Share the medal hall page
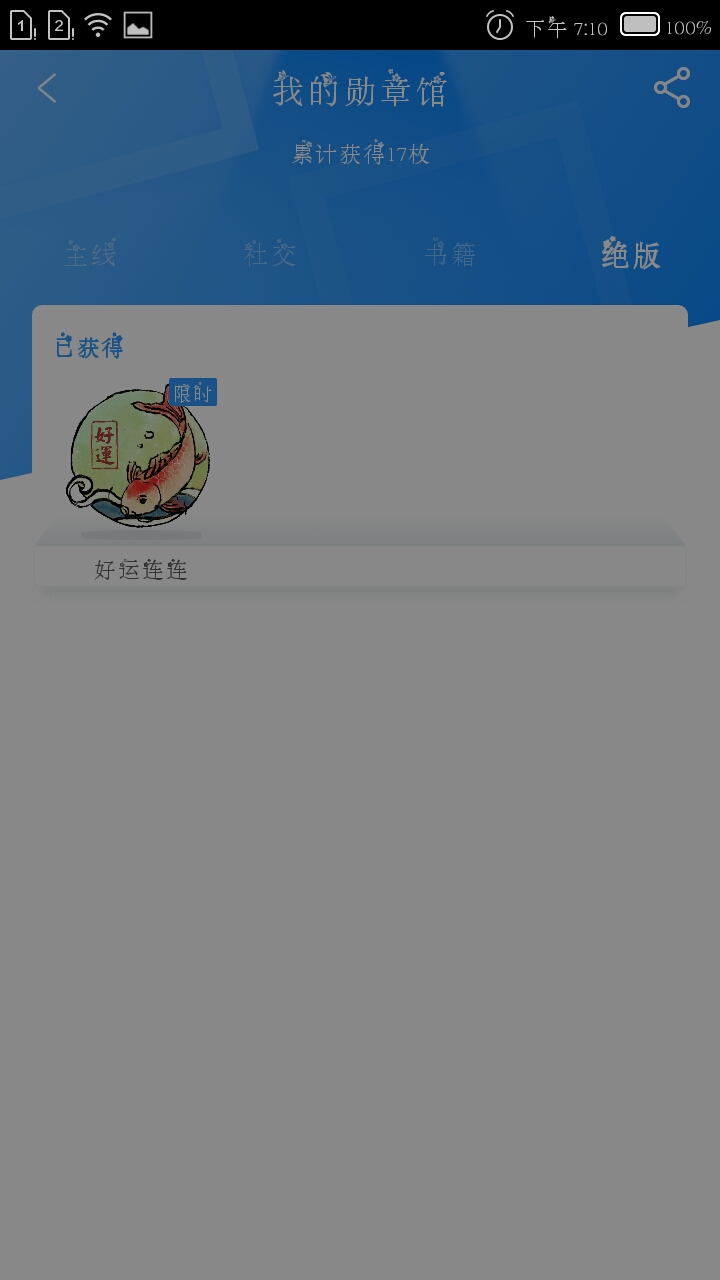This screenshot has width=720, height=1280. pos(672,88)
